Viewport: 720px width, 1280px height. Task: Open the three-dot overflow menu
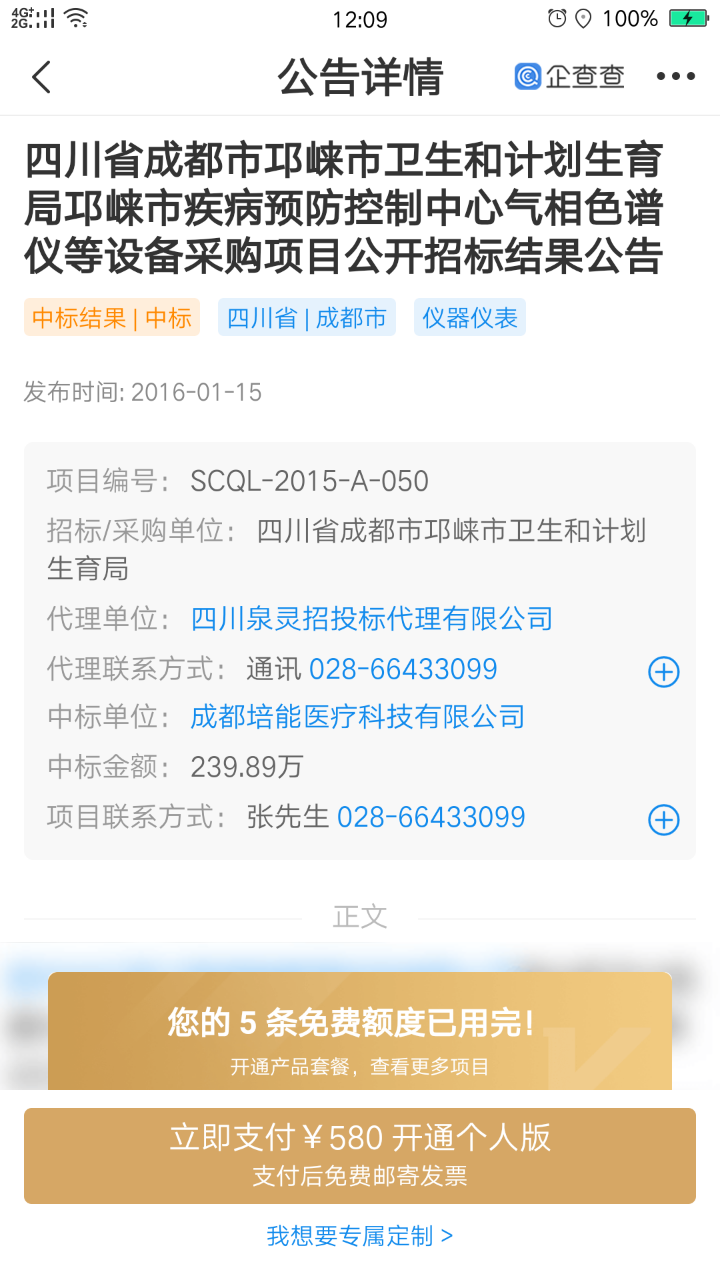[x=675, y=77]
